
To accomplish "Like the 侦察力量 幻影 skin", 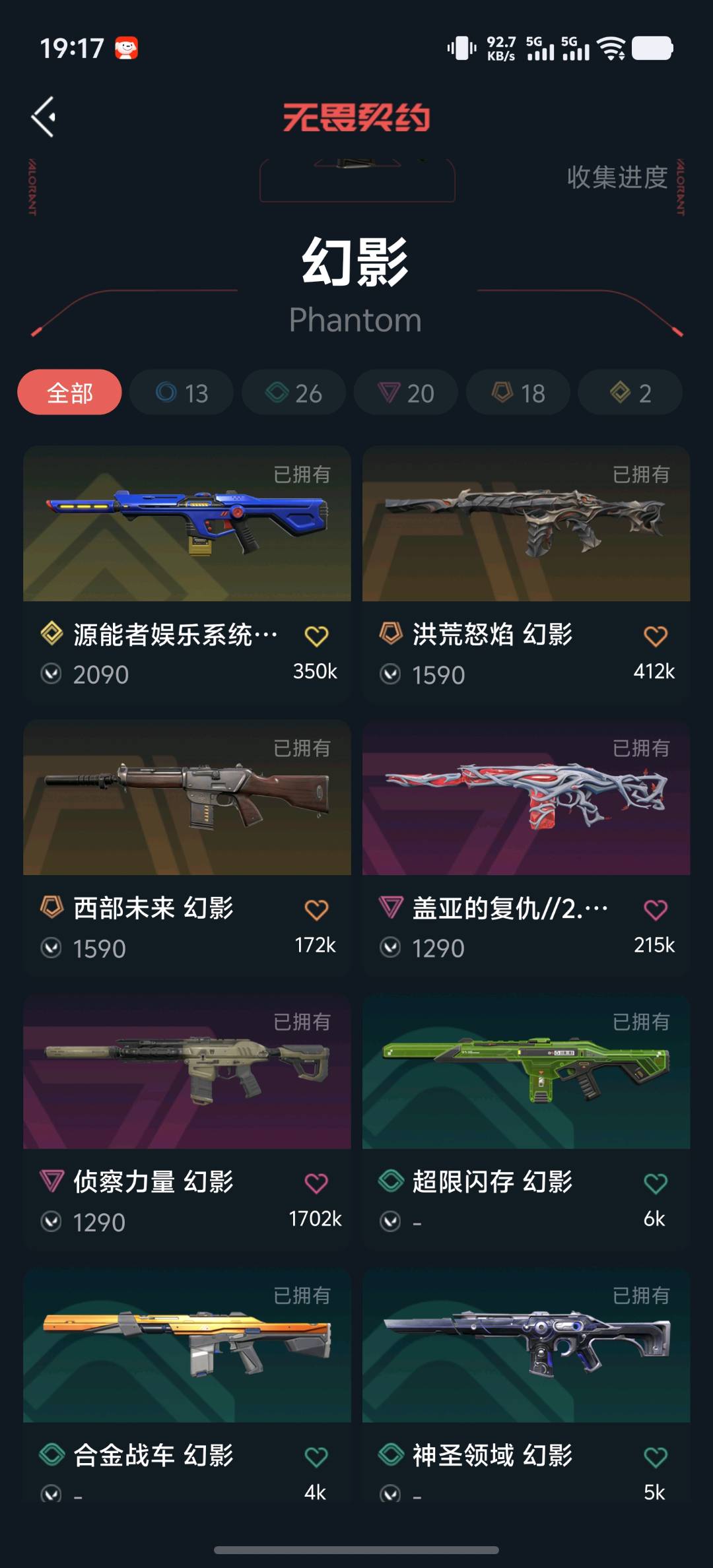I will point(316,1183).
